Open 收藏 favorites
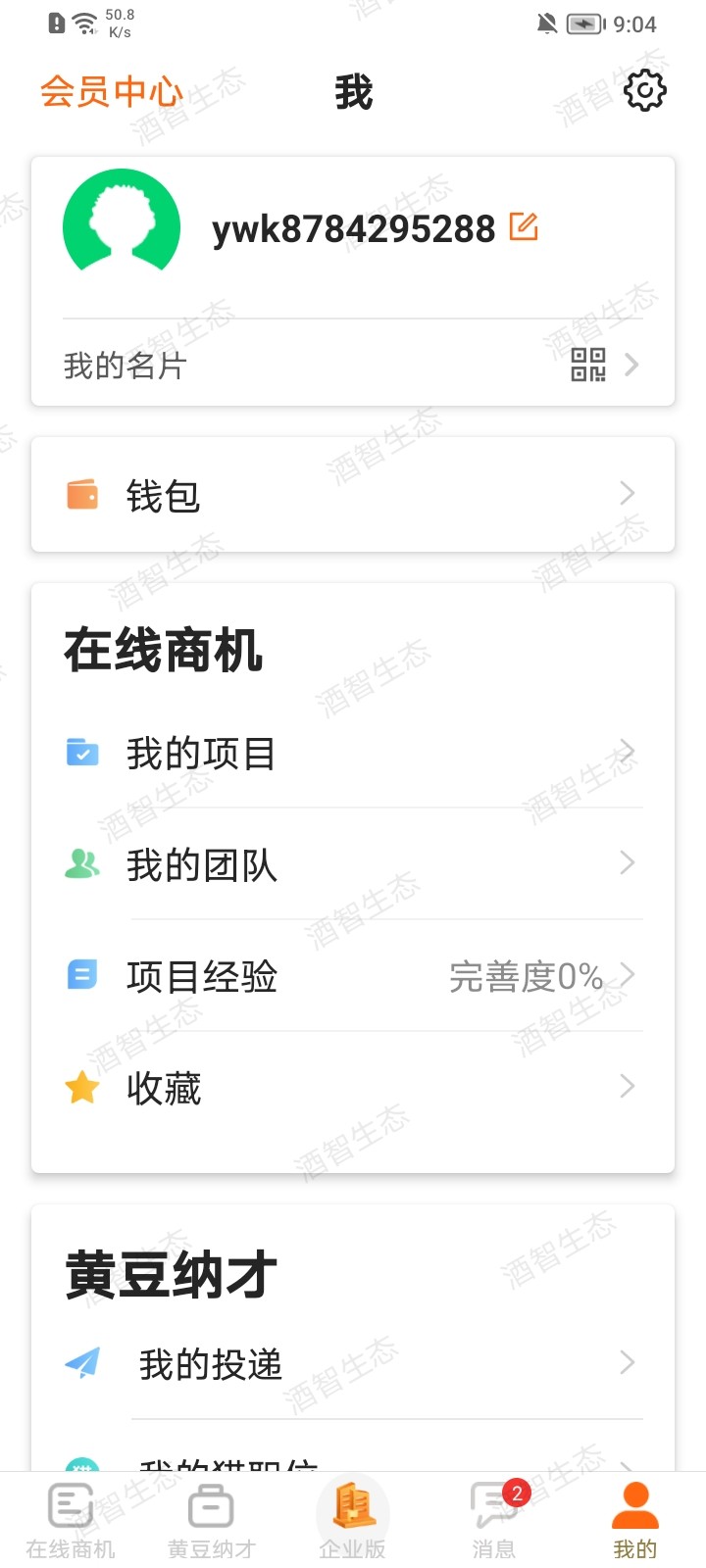The width and height of the screenshot is (706, 1568). (x=353, y=1088)
